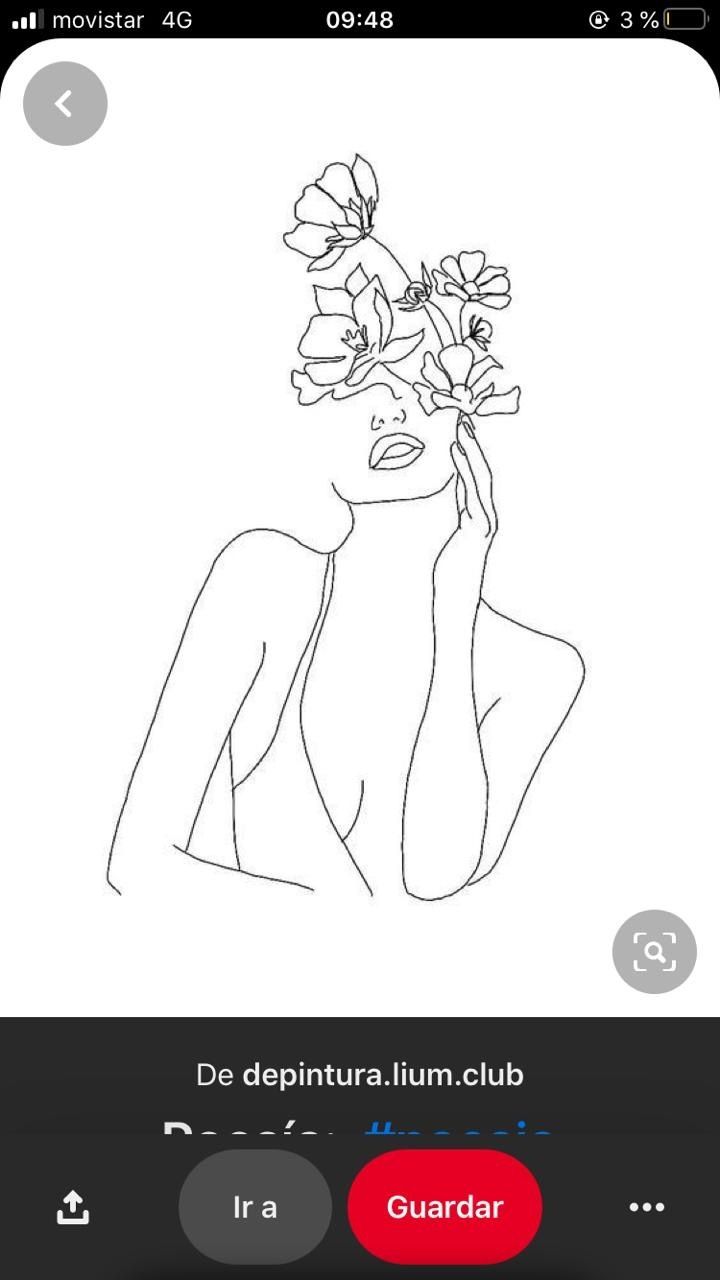Open the visual search lens icon

[654, 951]
